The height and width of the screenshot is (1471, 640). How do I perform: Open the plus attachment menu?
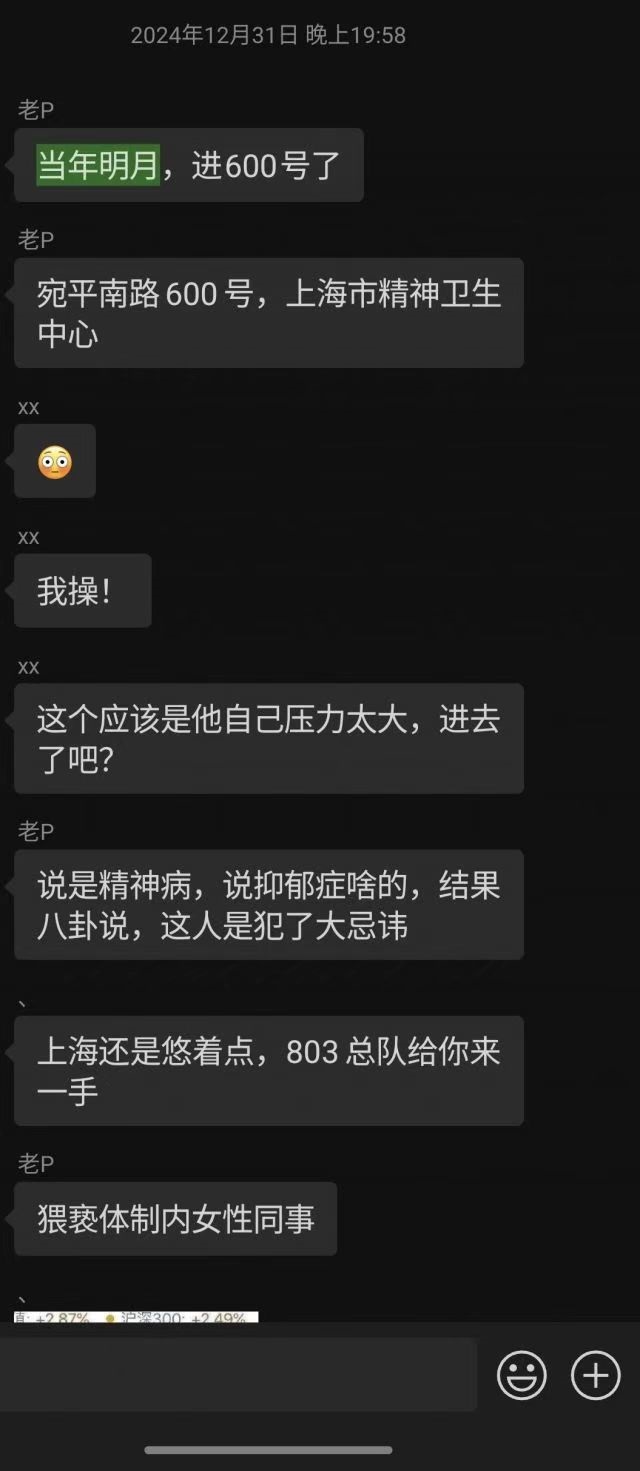tap(596, 1376)
